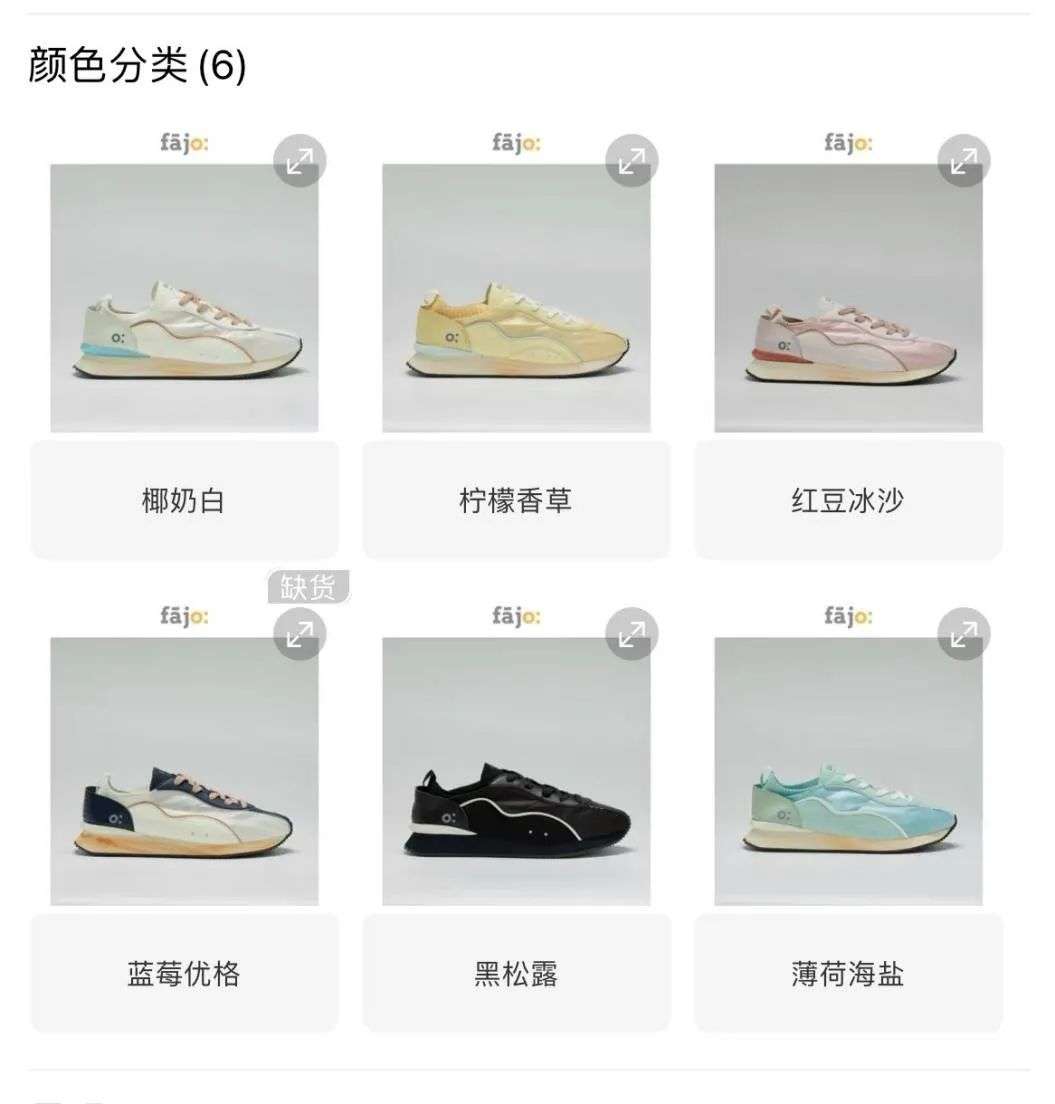Enlarge the 黑松露 shoe image
The width and height of the screenshot is (1055, 1104).
point(632,633)
